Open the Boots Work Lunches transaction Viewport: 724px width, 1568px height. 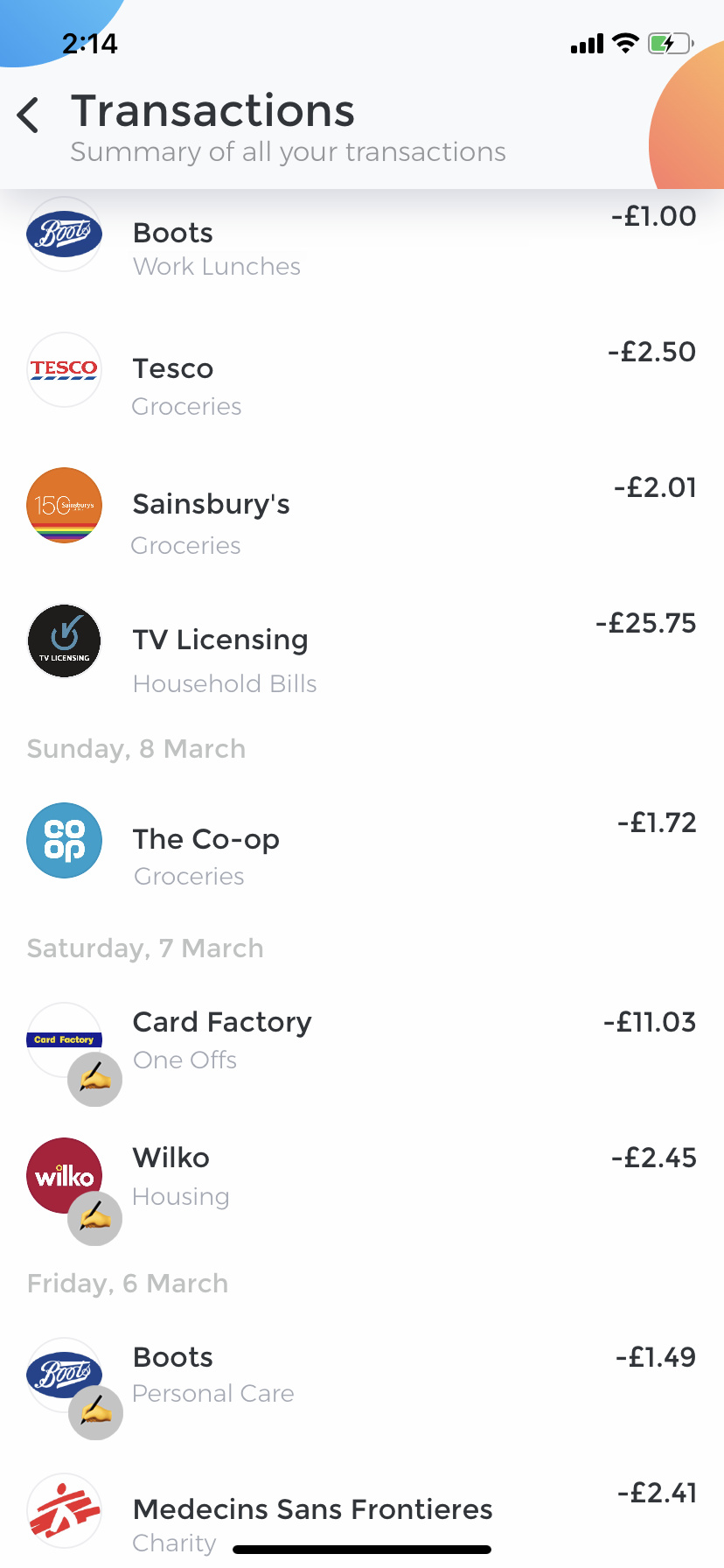(x=362, y=241)
